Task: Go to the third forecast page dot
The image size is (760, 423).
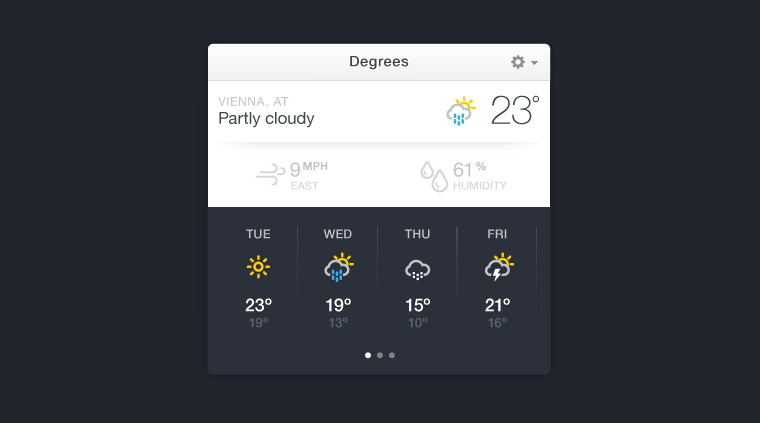Action: [392, 355]
